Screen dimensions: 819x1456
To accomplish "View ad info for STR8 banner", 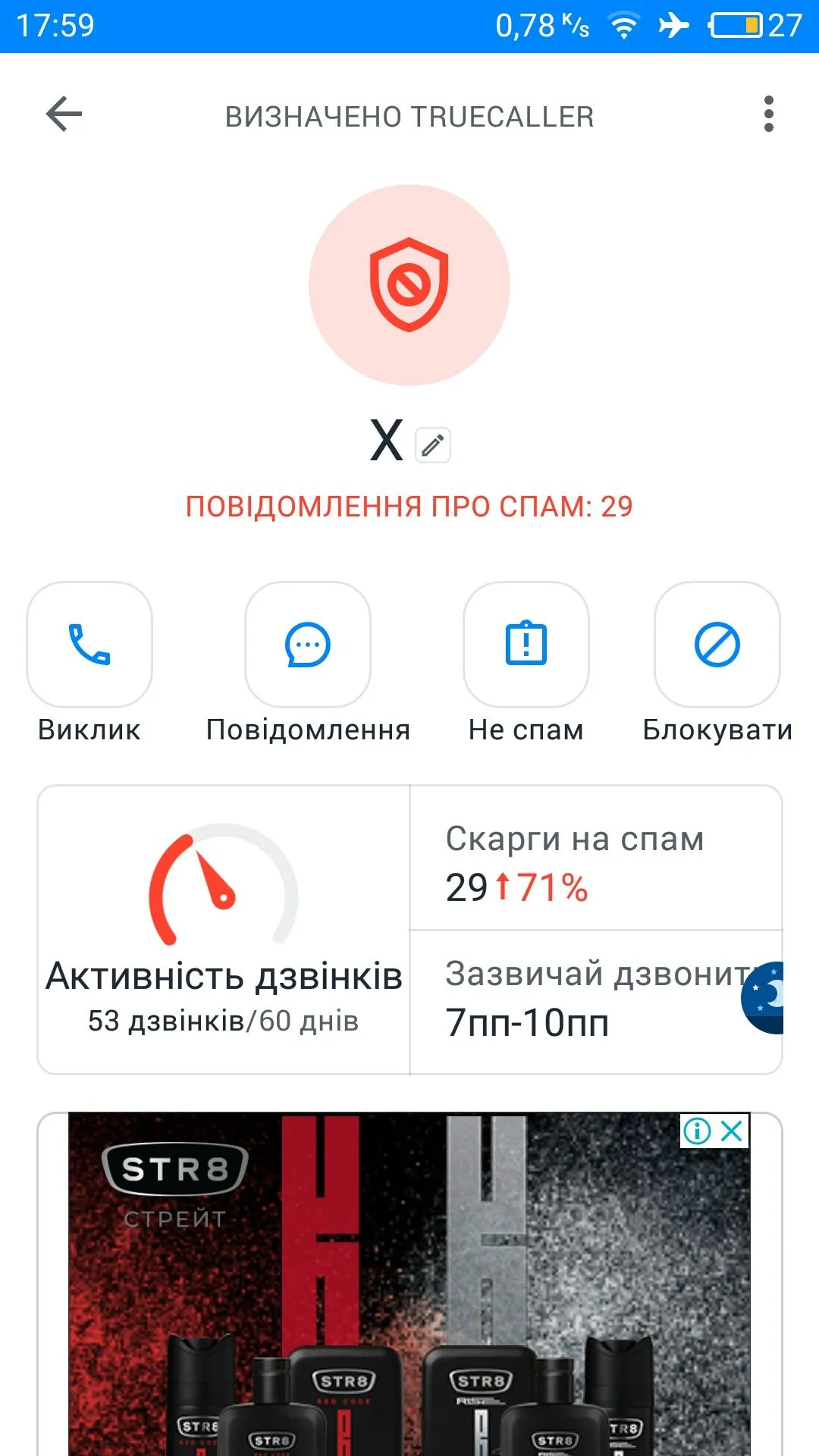I will click(x=697, y=1131).
